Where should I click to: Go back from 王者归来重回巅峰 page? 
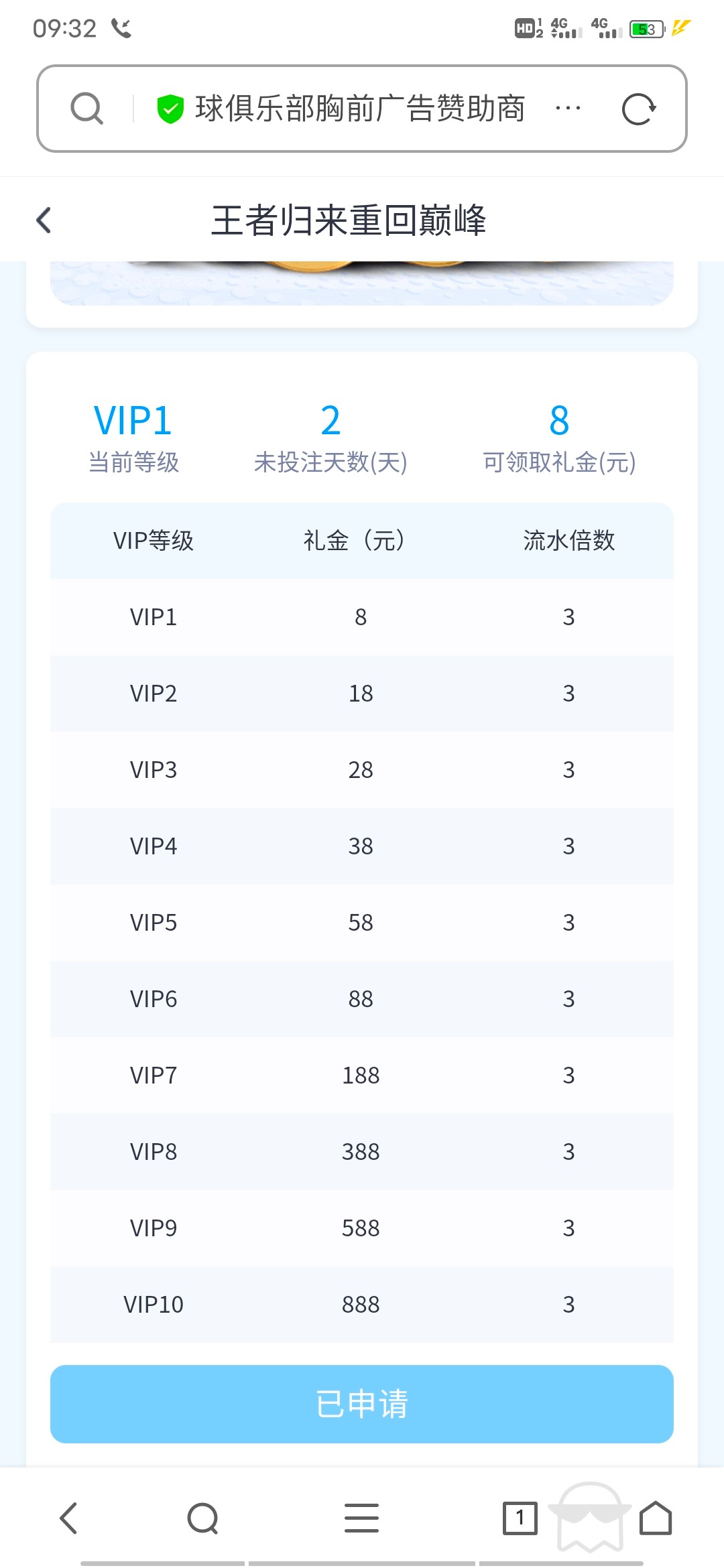coord(44,220)
